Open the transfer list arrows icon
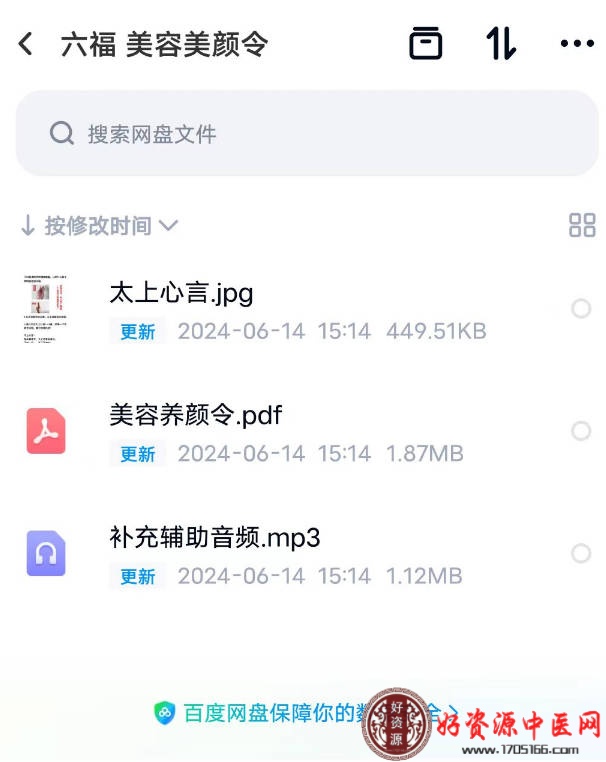606x762 pixels. 501,44
